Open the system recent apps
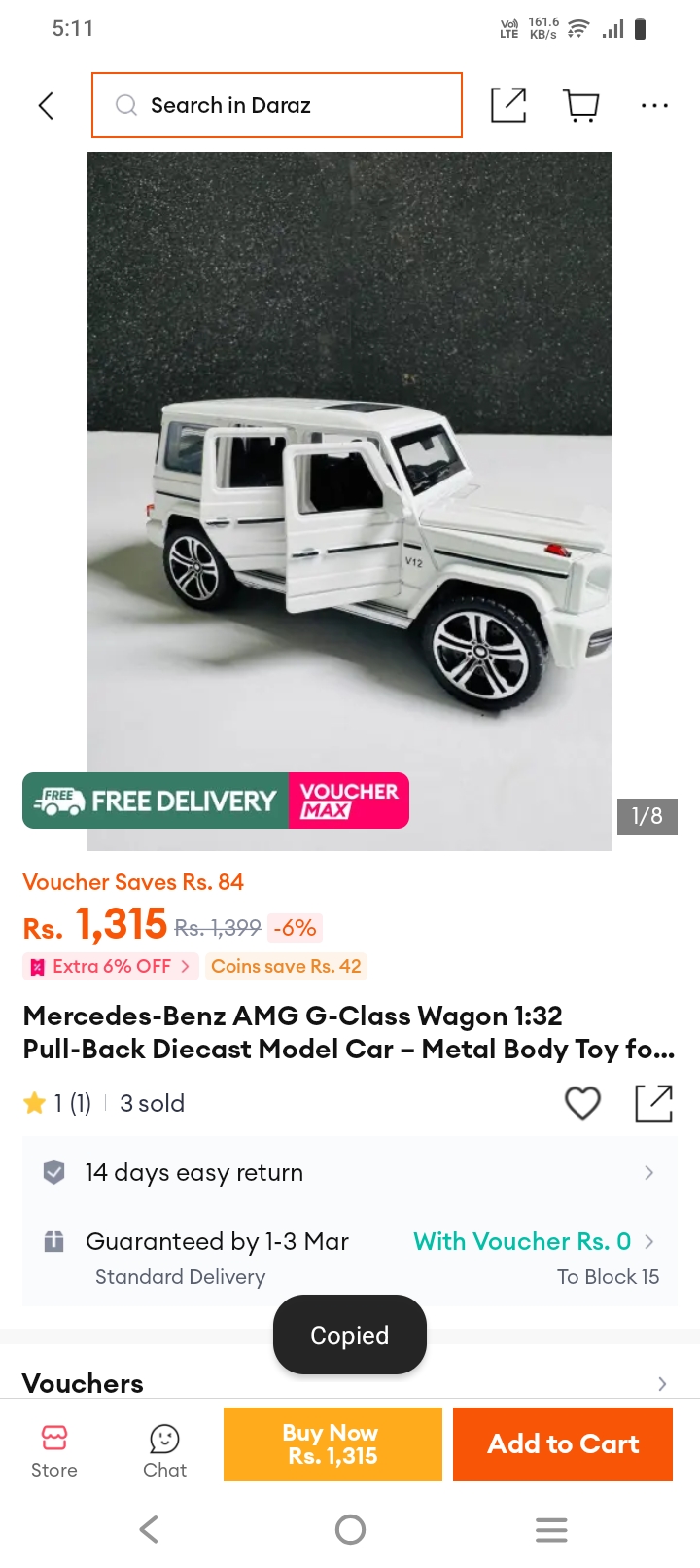The width and height of the screenshot is (700, 1568). click(551, 1530)
